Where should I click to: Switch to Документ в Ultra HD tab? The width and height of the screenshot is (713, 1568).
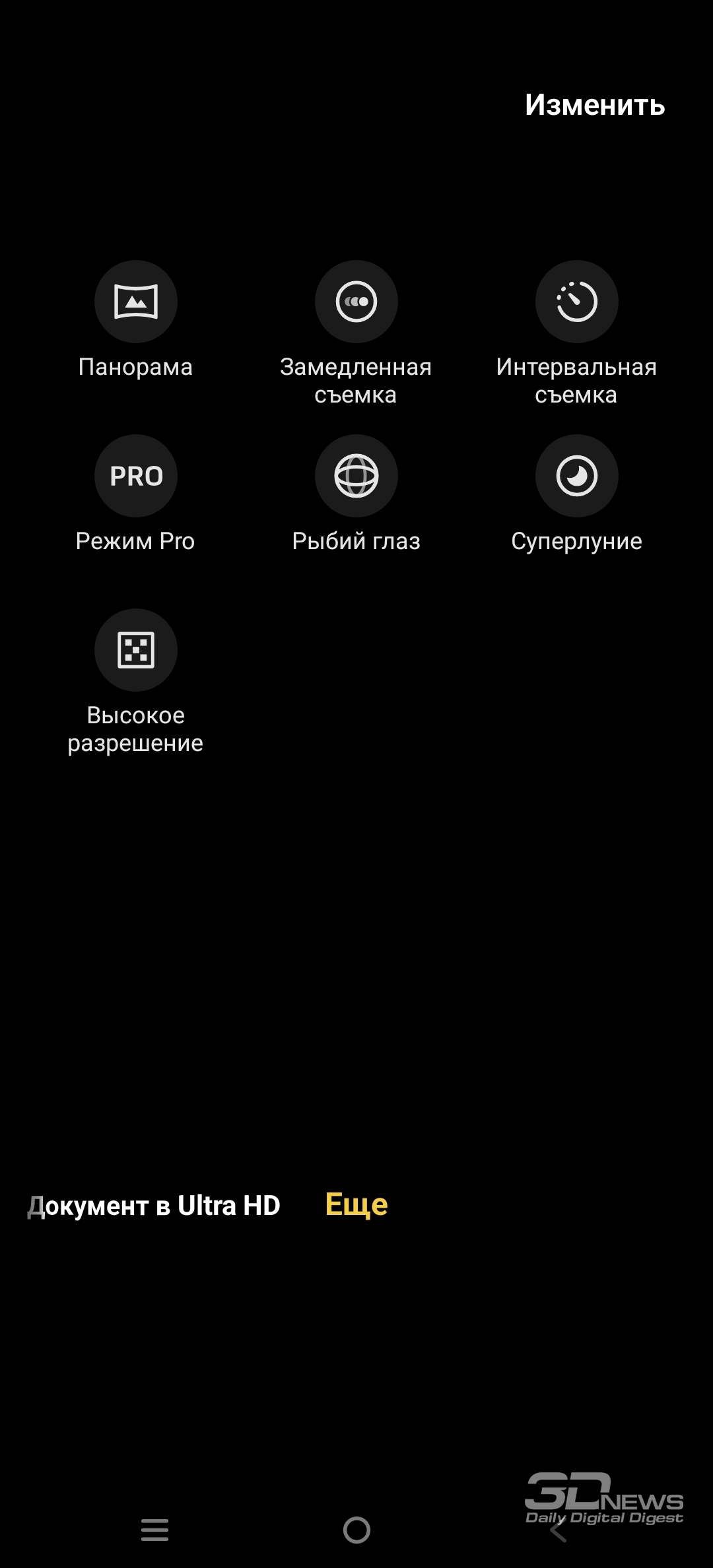click(x=154, y=1206)
